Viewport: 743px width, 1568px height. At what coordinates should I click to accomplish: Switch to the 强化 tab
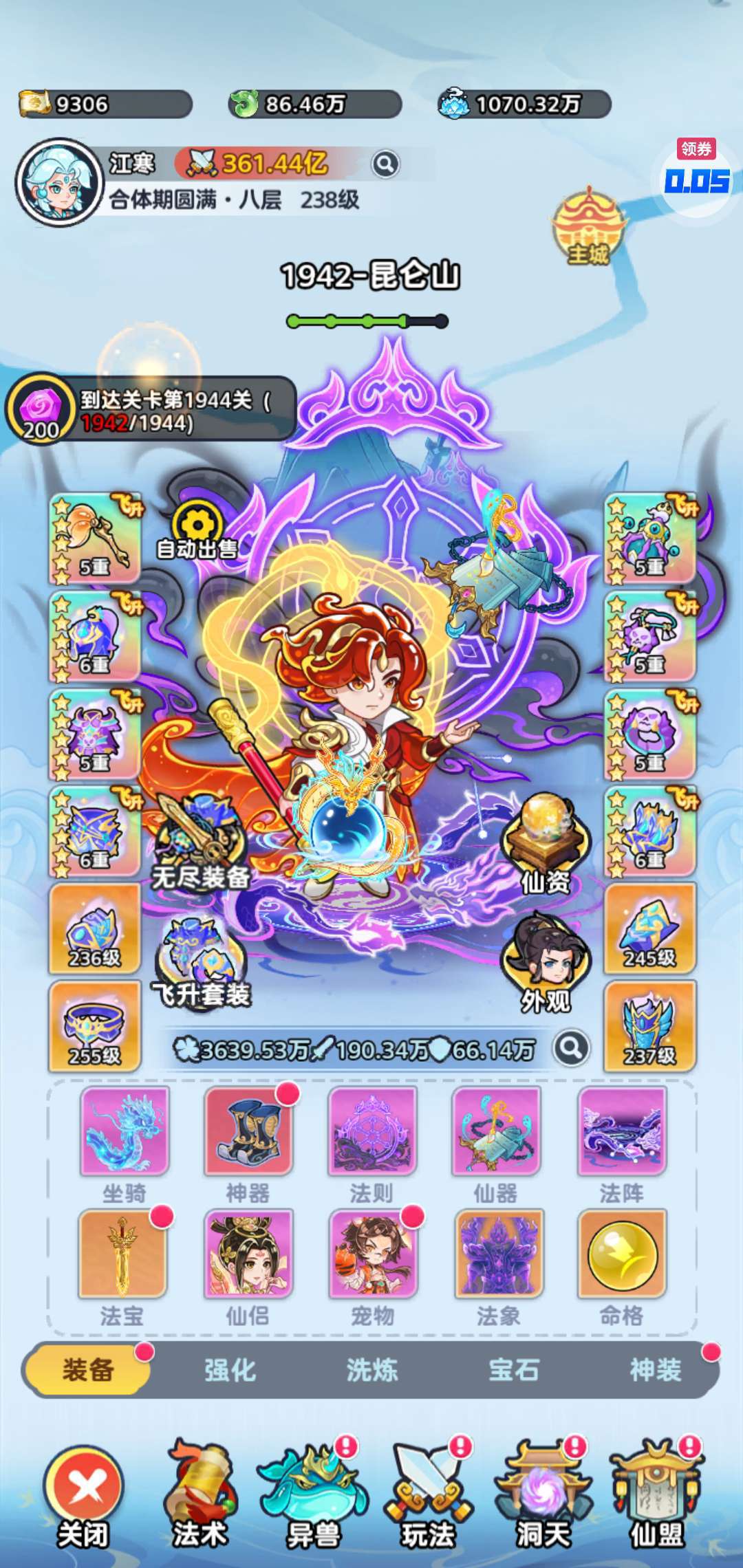click(x=230, y=1370)
